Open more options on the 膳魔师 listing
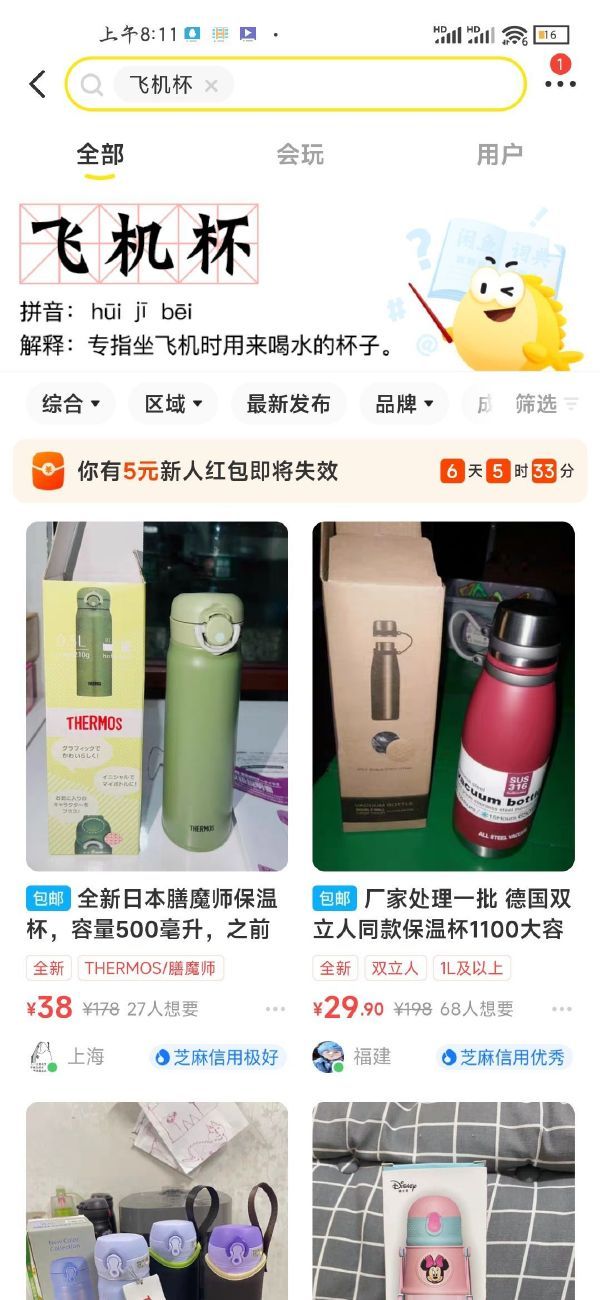600x1300 pixels. (x=275, y=1010)
